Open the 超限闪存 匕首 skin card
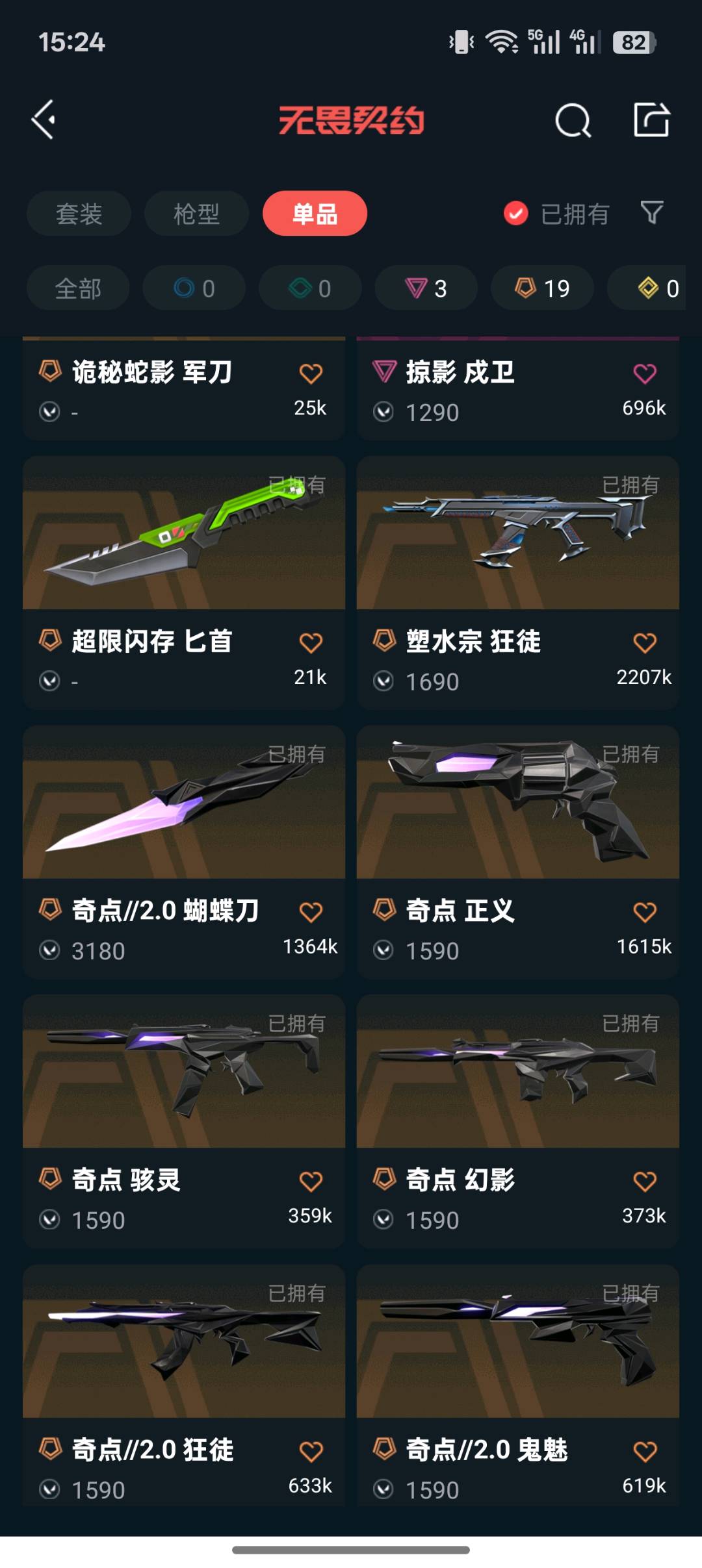The height and width of the screenshot is (1568, 702). click(x=184, y=582)
